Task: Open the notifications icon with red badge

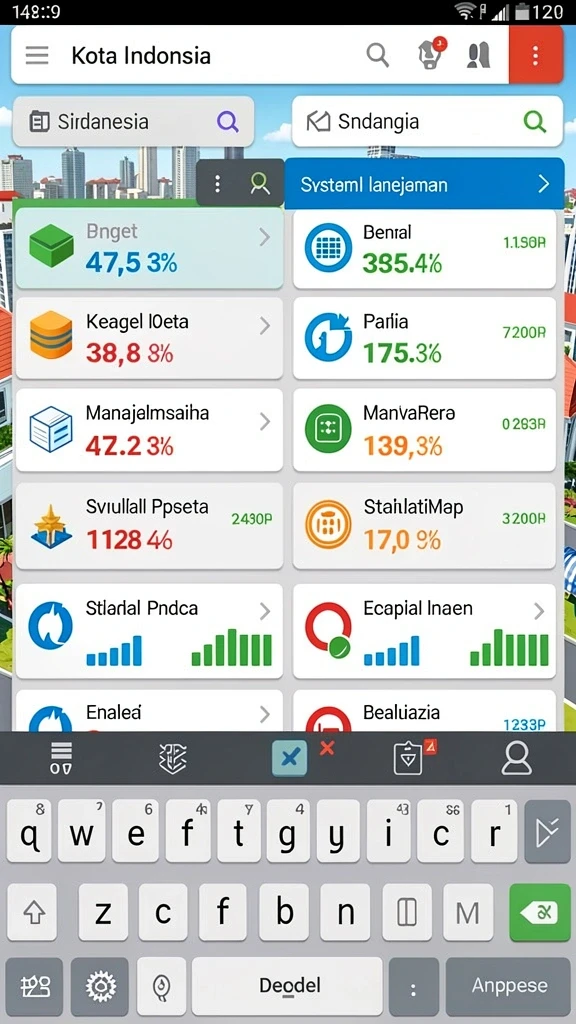Action: [x=430, y=54]
